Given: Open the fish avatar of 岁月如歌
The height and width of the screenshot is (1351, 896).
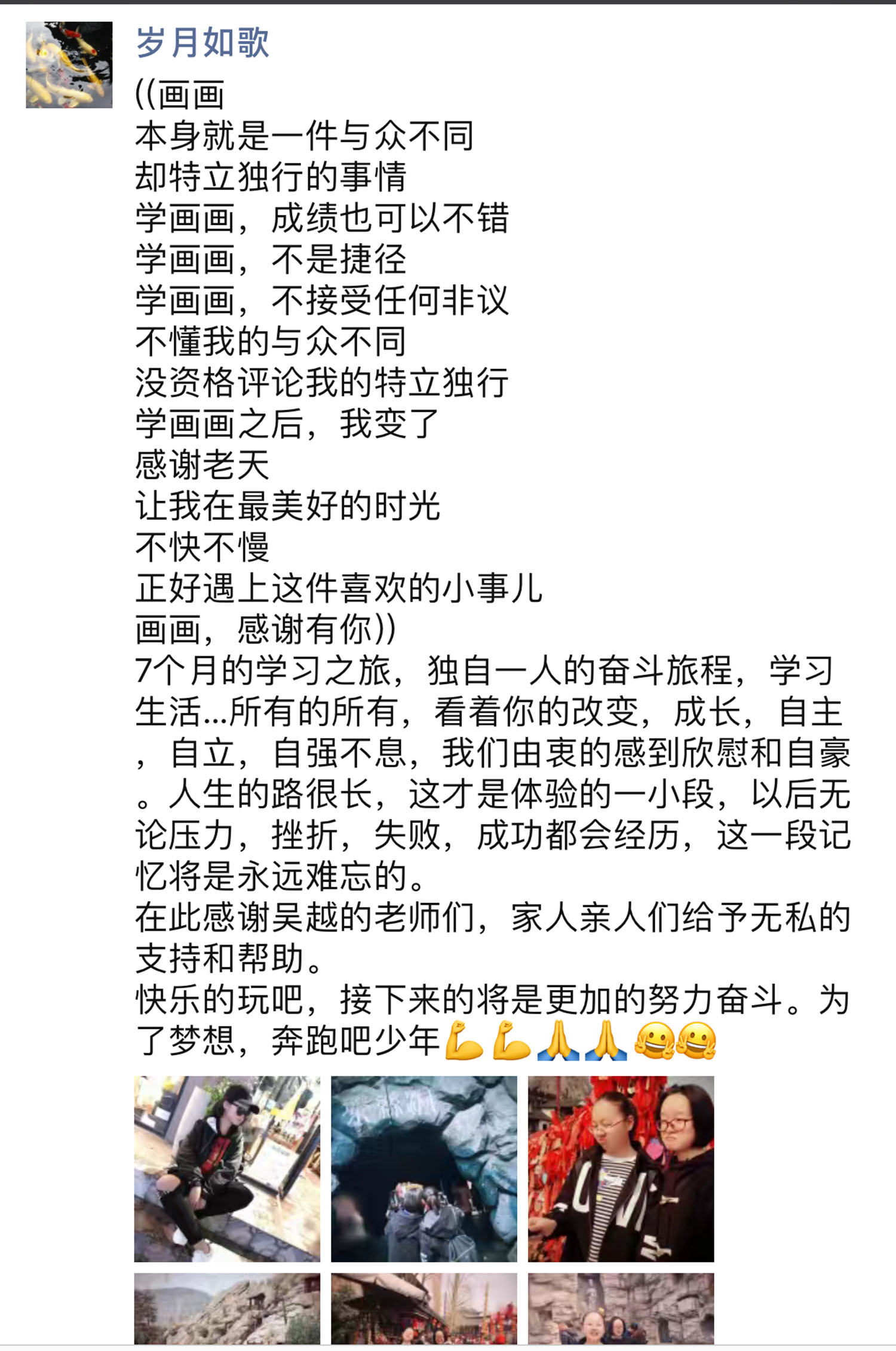Looking at the screenshot, I should click(x=69, y=65).
